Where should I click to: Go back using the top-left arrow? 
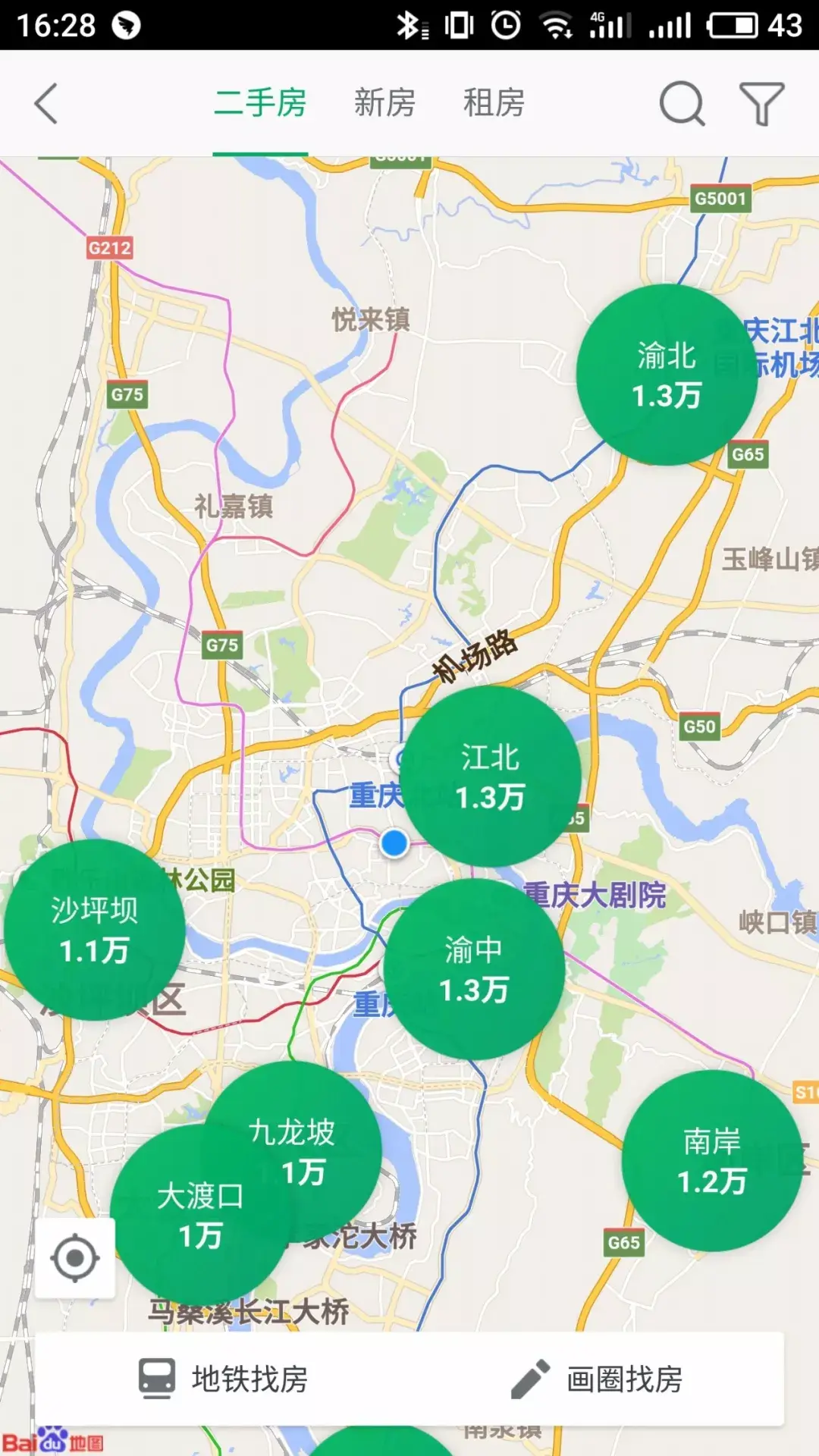pyautogui.click(x=47, y=104)
